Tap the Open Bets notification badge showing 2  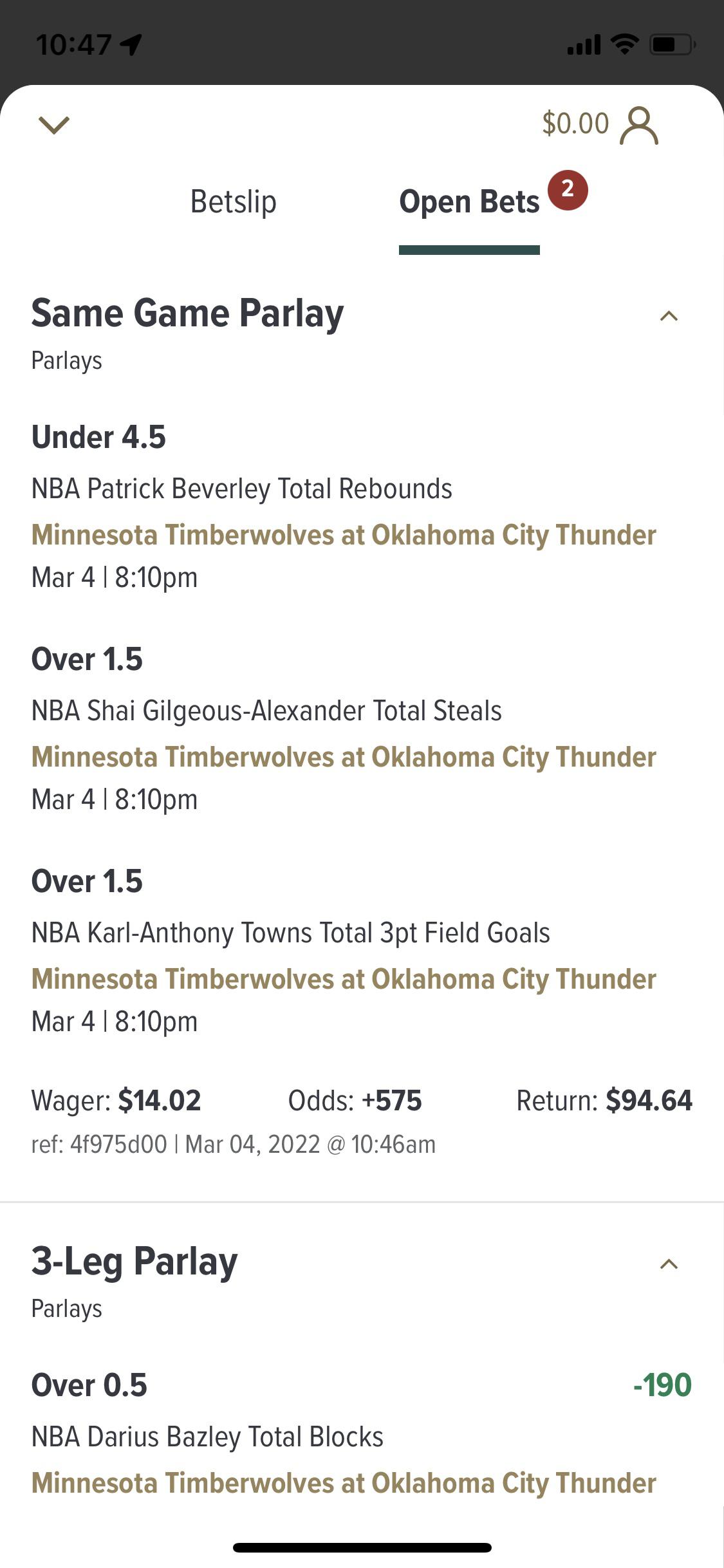[567, 190]
